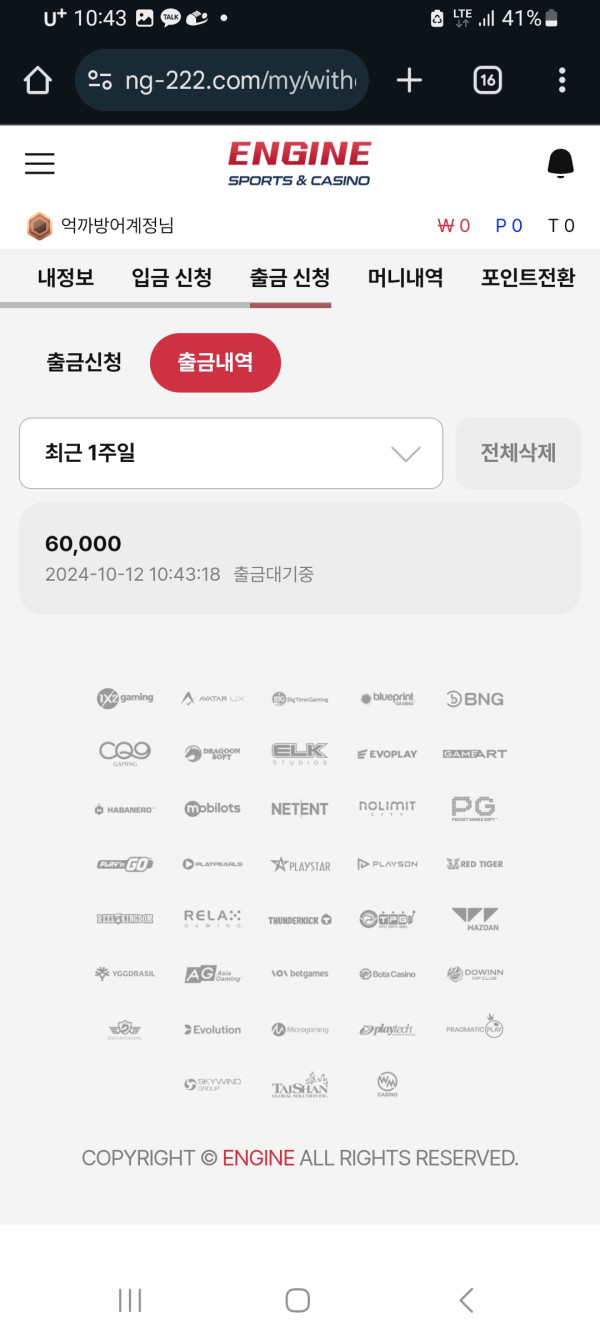Switch to the 출금신청 sub-tab

tap(84, 362)
